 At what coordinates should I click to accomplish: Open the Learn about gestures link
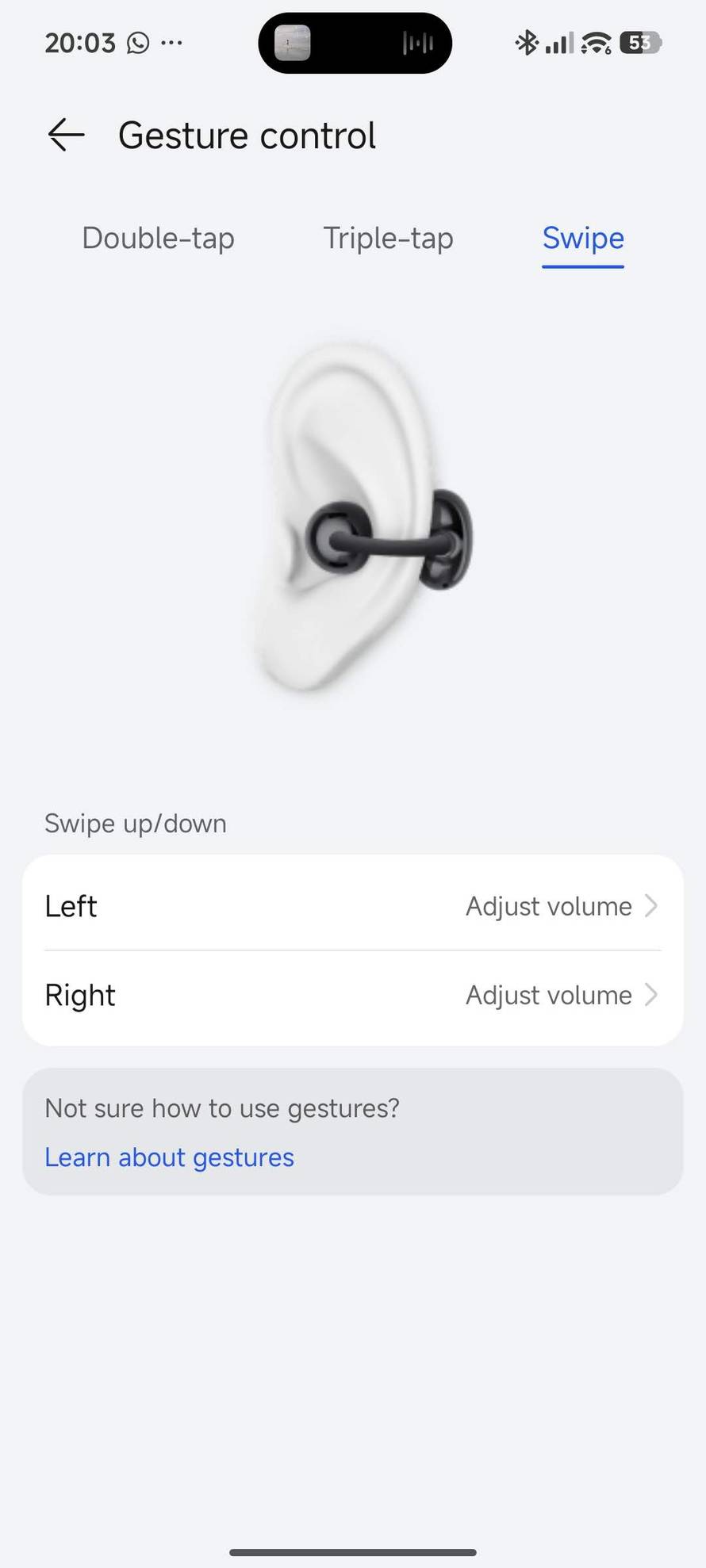169,1157
